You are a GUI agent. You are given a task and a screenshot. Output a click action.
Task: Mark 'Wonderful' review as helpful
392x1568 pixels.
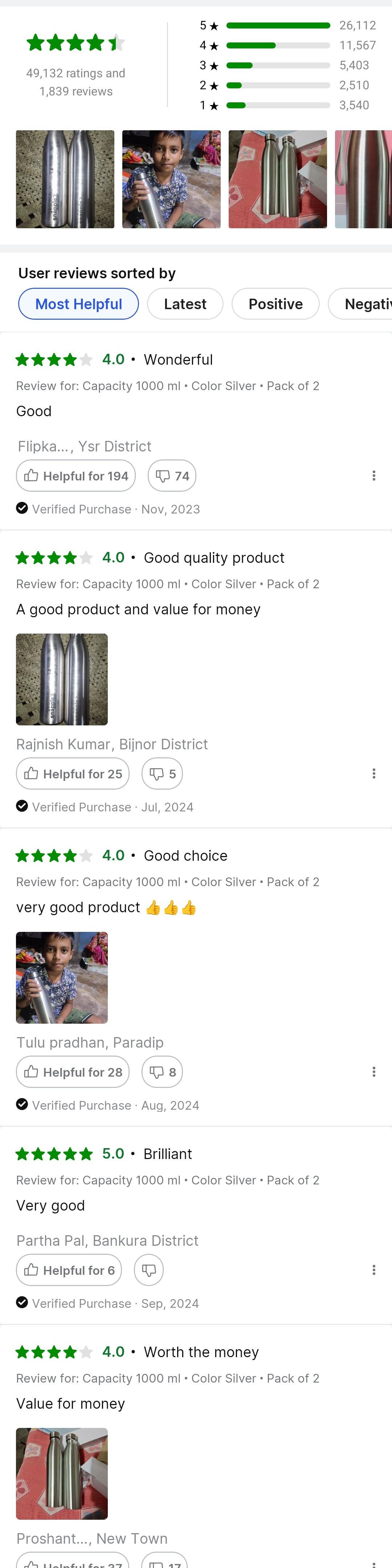pyautogui.click(x=76, y=476)
